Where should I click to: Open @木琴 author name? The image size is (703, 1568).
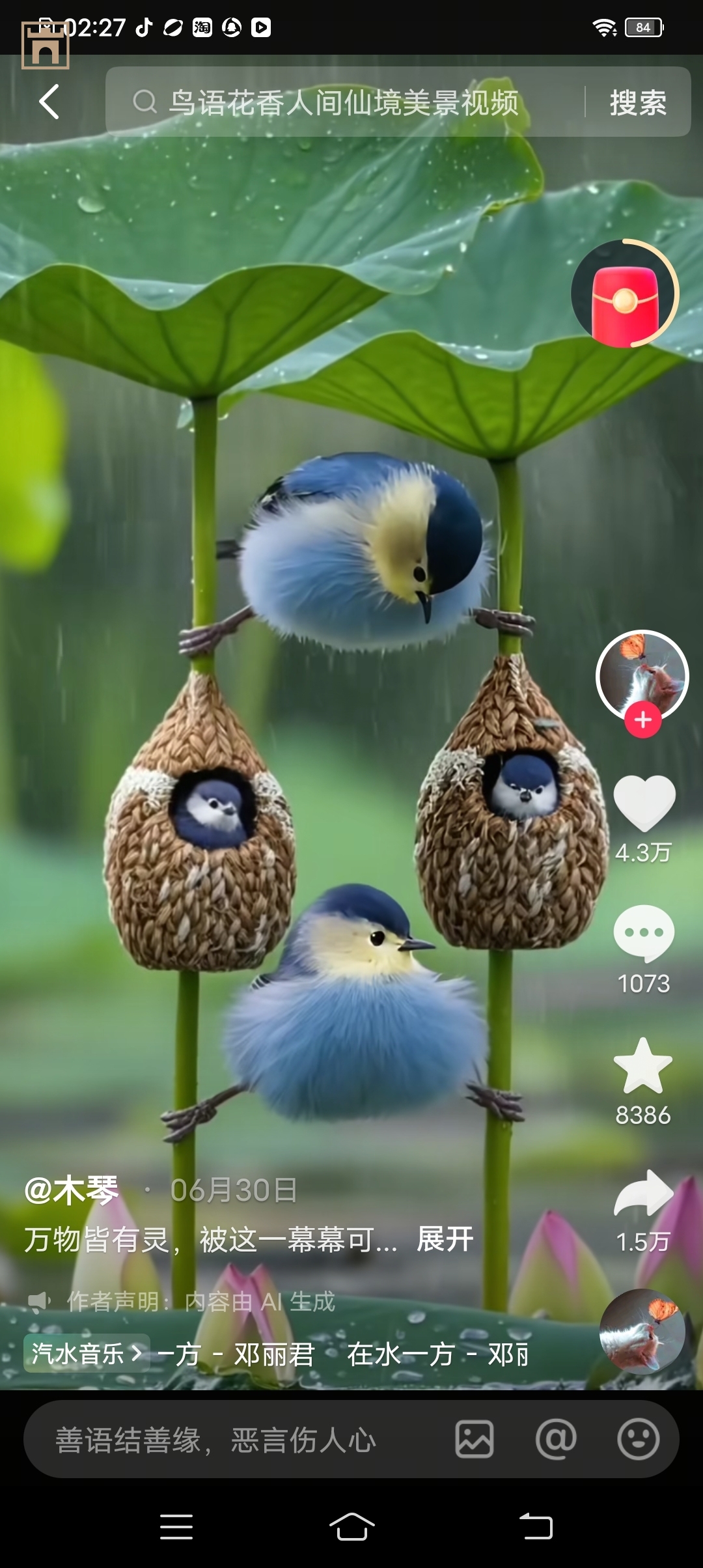tap(72, 1190)
